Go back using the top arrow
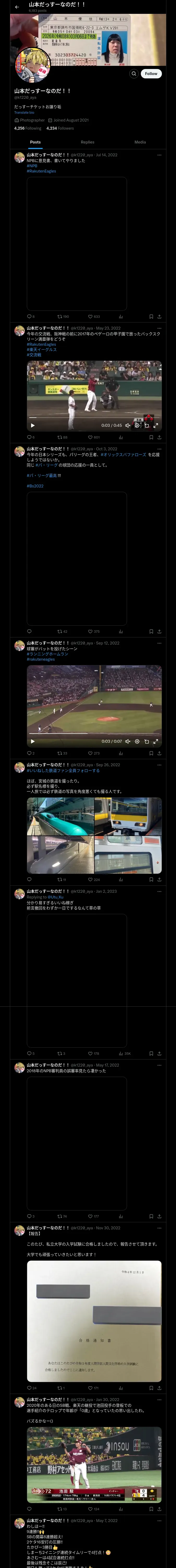The image size is (176, 1568). click(17, 7)
